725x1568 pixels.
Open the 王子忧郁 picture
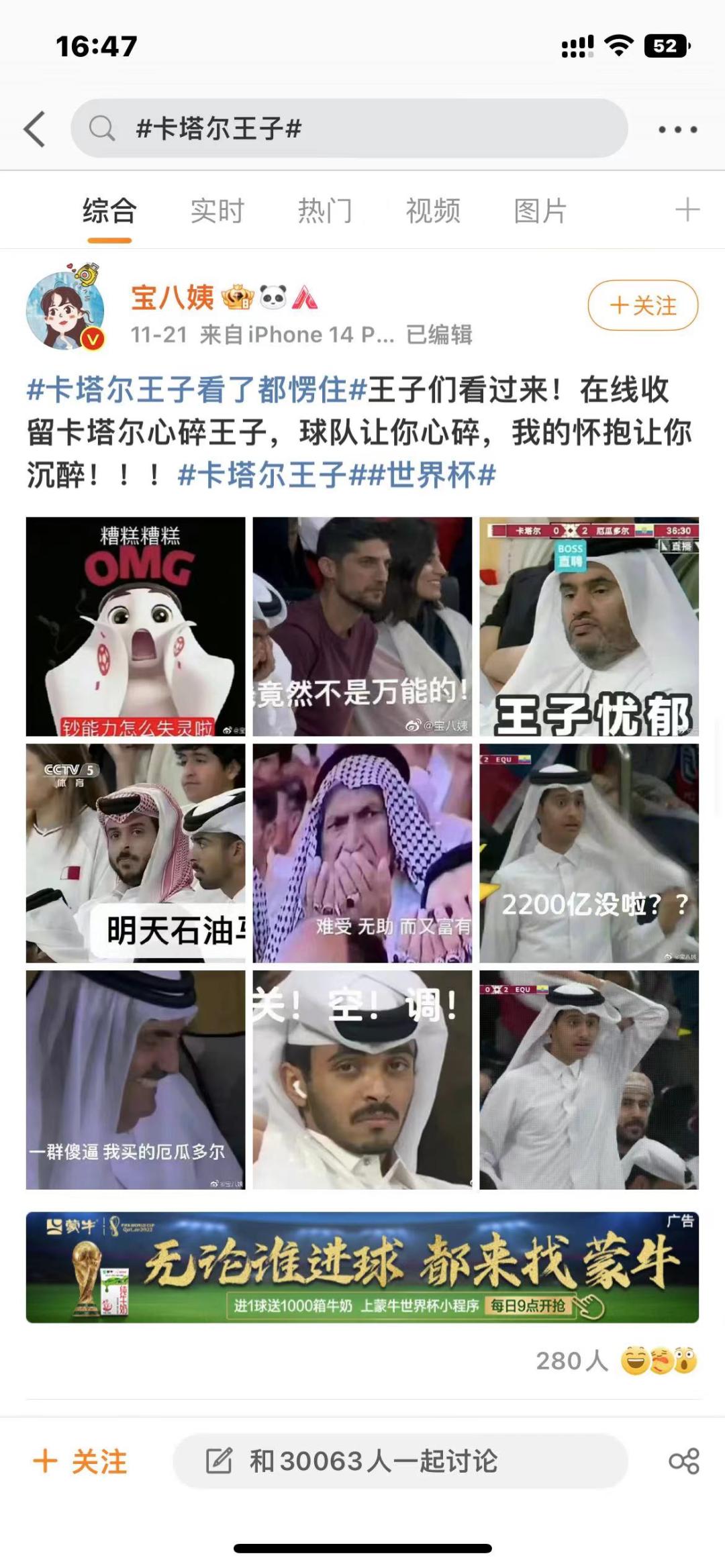pos(589,627)
